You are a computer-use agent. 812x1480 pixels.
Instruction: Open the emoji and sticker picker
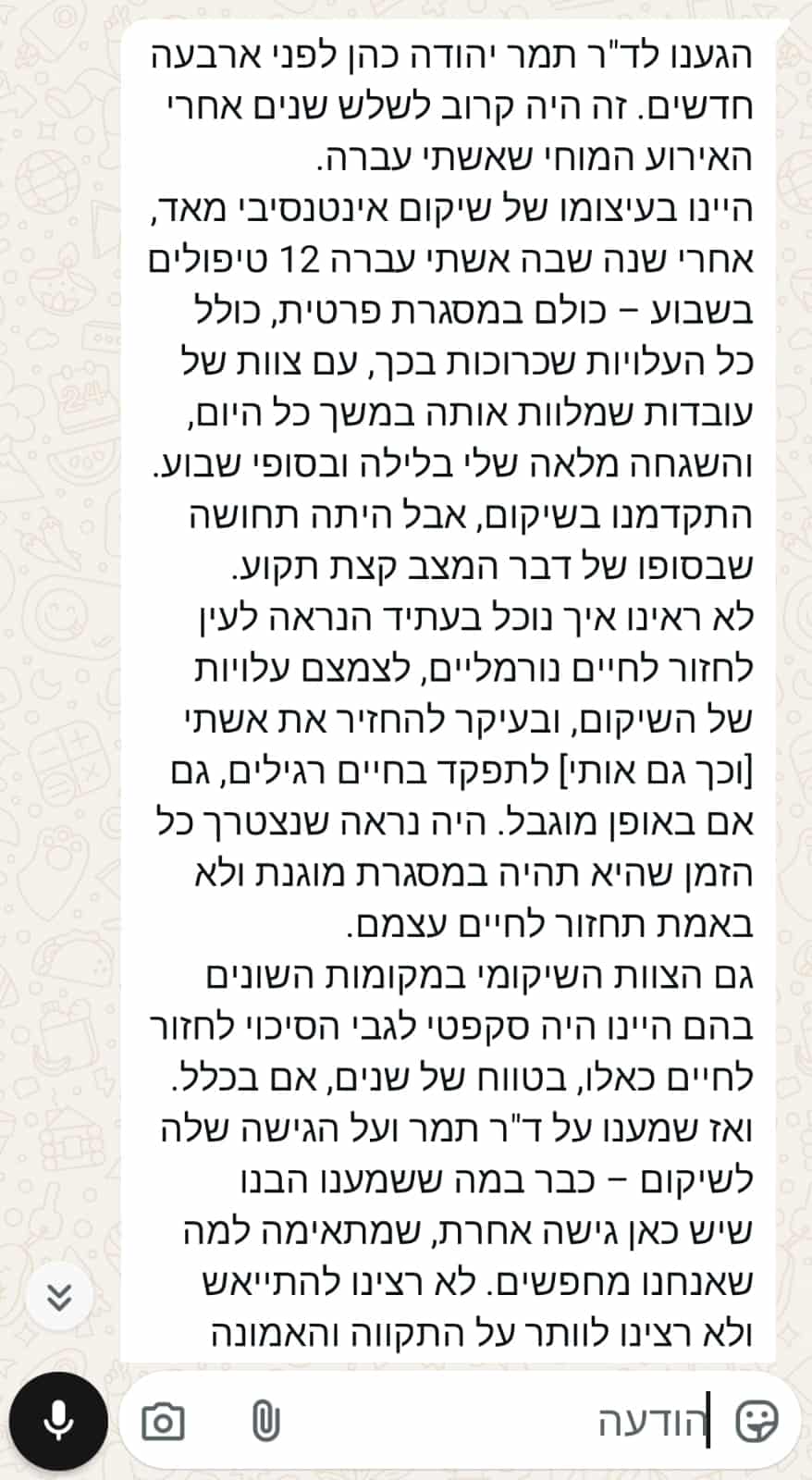tap(757, 1422)
